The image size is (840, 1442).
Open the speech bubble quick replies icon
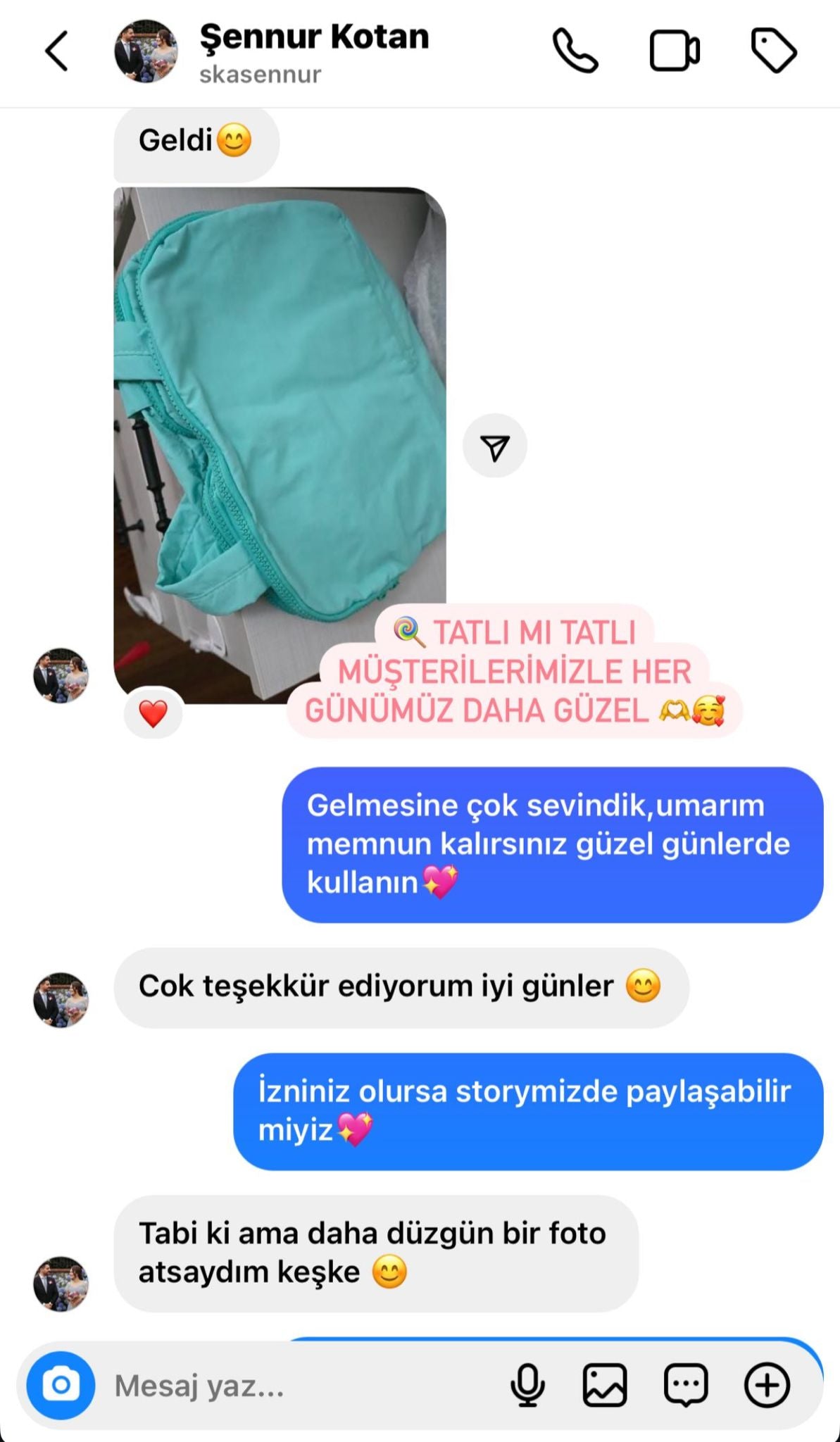[685, 1385]
